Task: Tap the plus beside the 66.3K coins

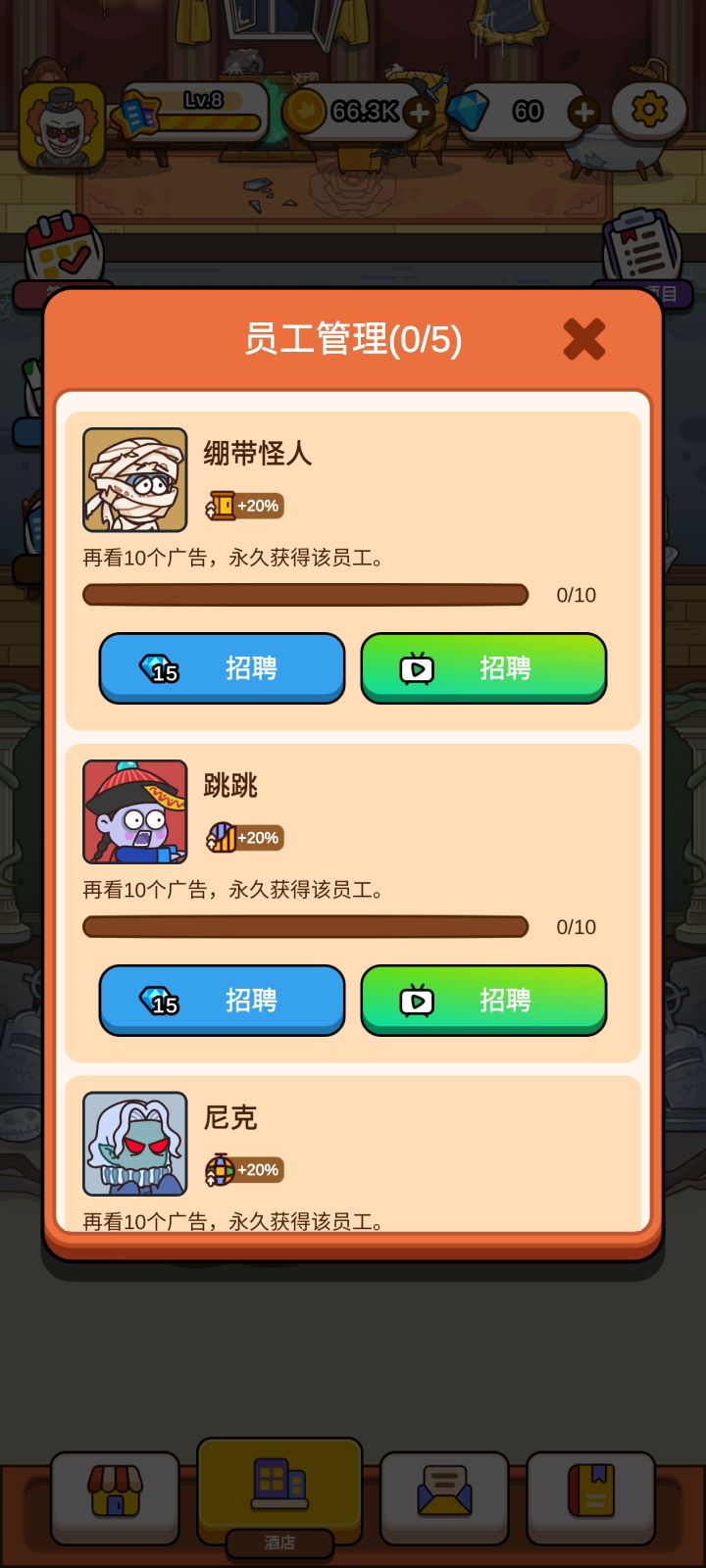Action: click(x=420, y=111)
